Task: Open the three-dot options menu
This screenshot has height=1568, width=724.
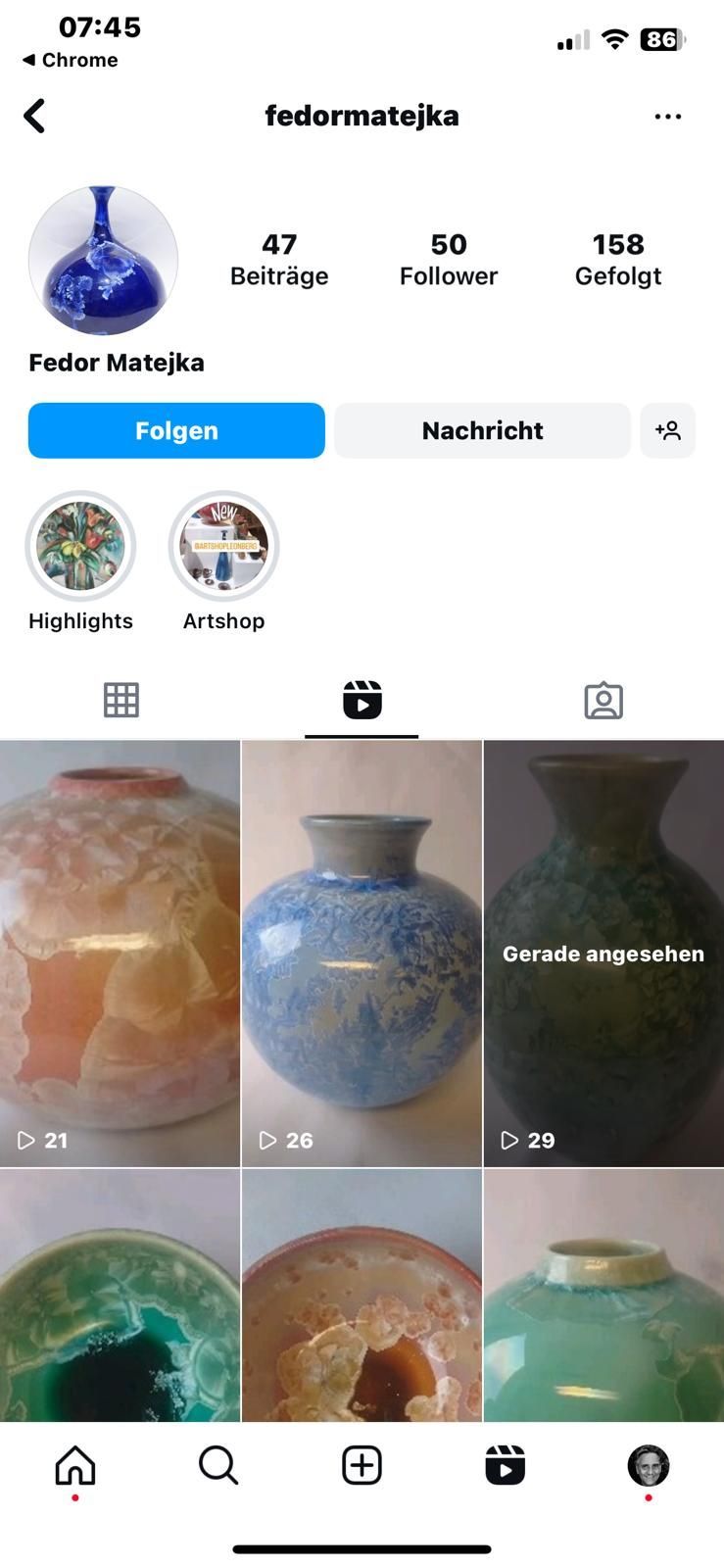Action: (667, 117)
